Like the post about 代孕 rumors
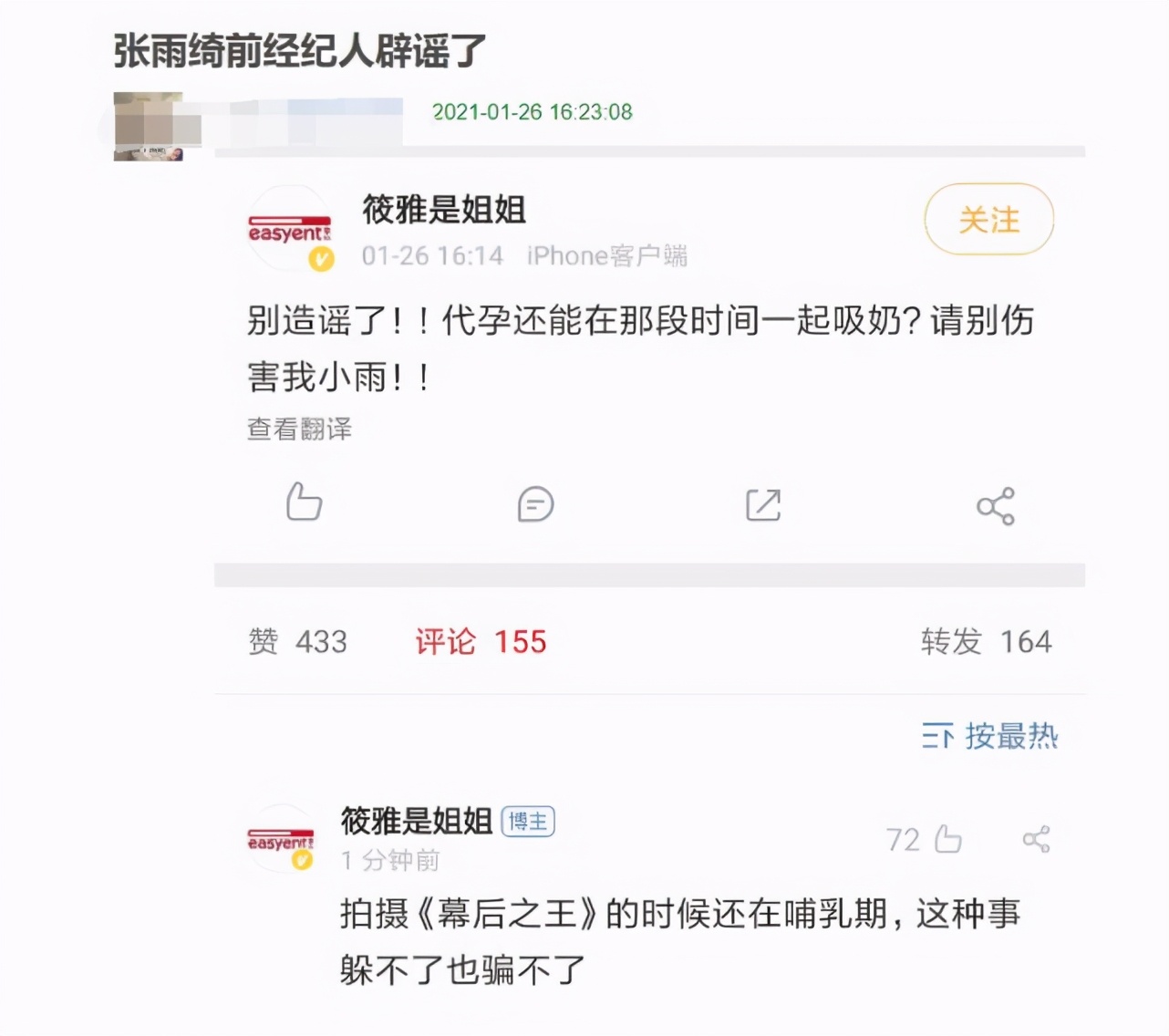 coord(304,502)
